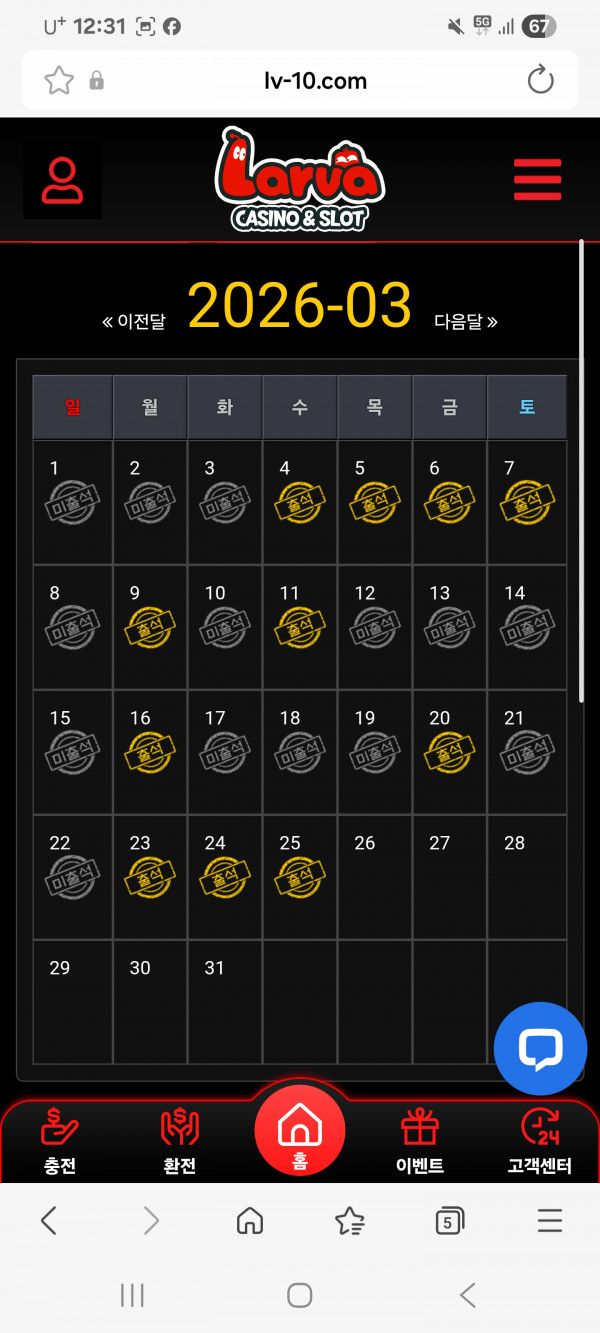Open the 환전 withdrawal tab
600x1333 pixels.
click(x=180, y=1142)
